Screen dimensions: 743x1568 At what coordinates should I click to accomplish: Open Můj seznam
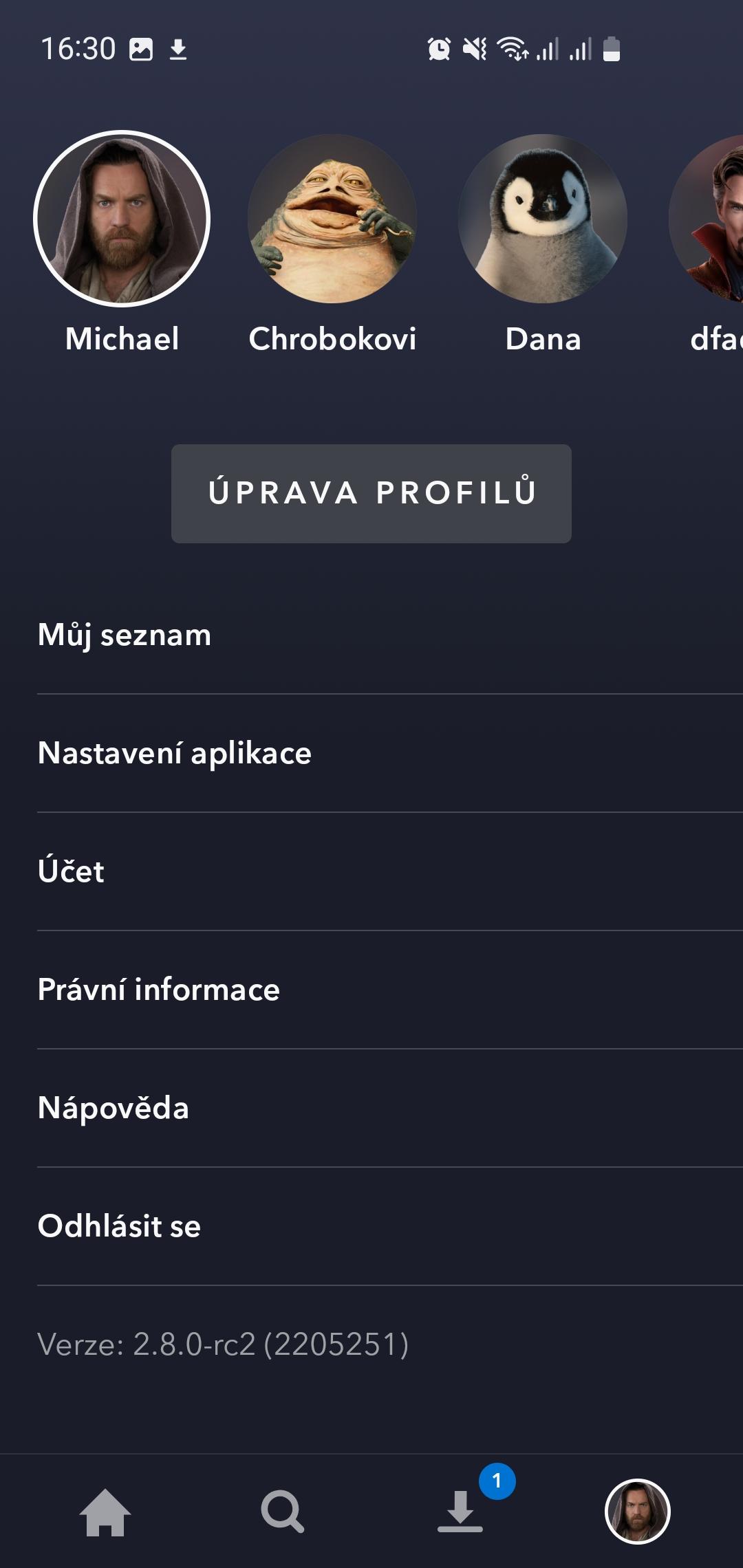click(x=390, y=635)
